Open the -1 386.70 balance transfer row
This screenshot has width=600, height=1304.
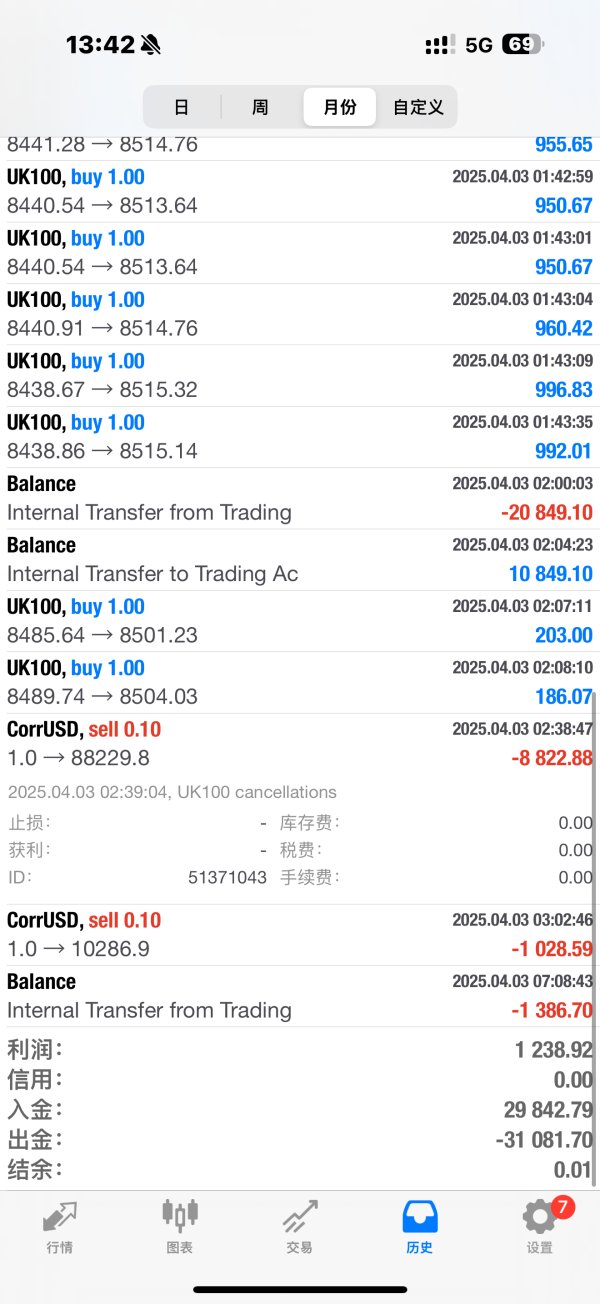tap(300, 996)
